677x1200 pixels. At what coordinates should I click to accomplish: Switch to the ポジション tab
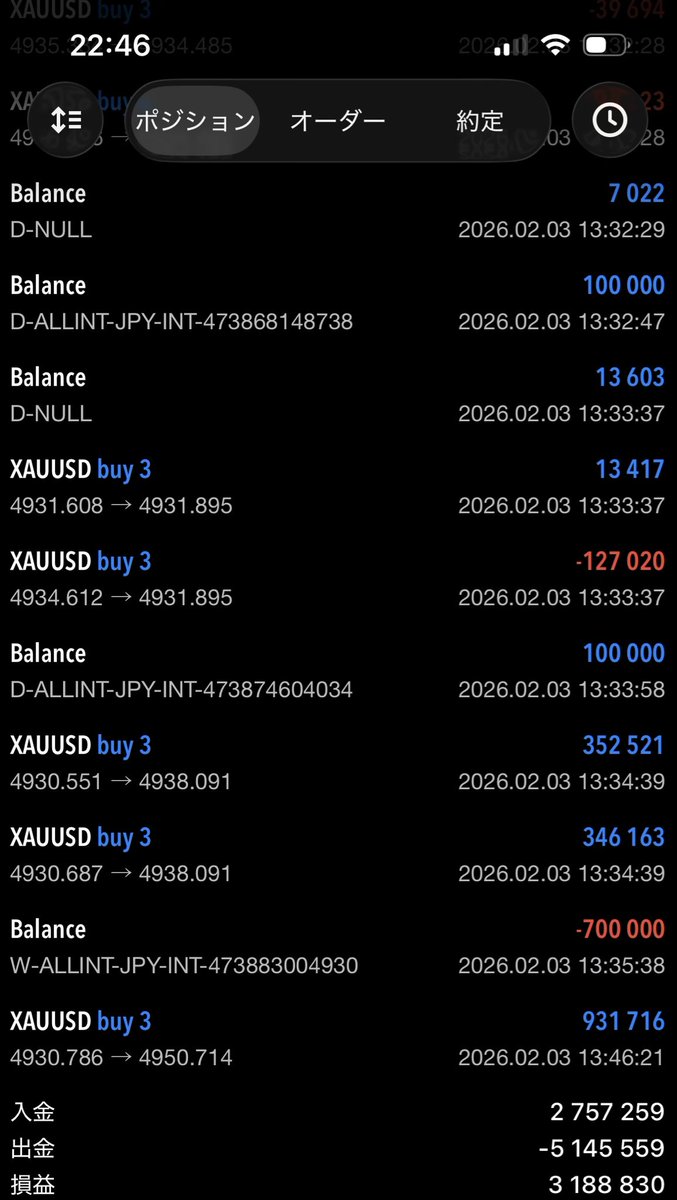(x=195, y=121)
